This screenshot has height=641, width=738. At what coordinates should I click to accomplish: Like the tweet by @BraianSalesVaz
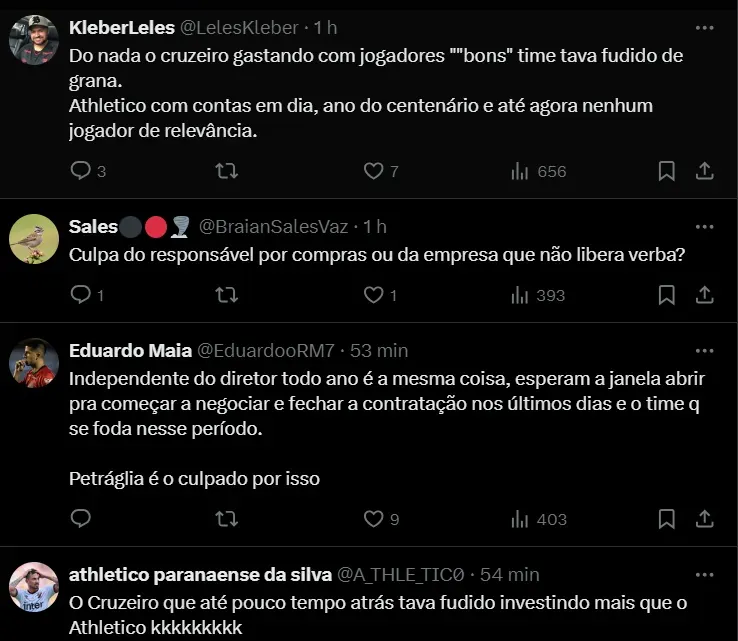coord(373,295)
